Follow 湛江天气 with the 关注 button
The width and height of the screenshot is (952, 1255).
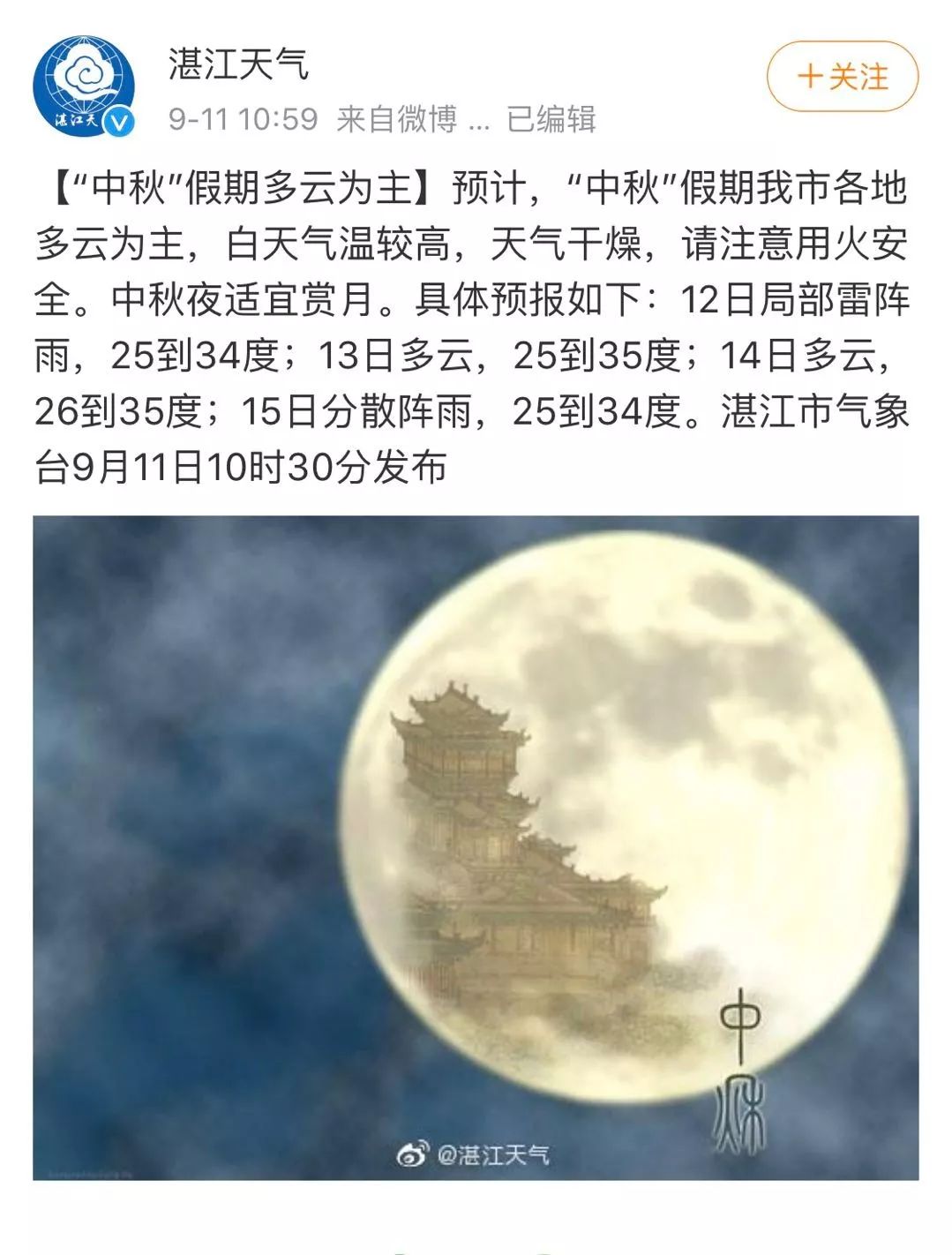(x=842, y=77)
